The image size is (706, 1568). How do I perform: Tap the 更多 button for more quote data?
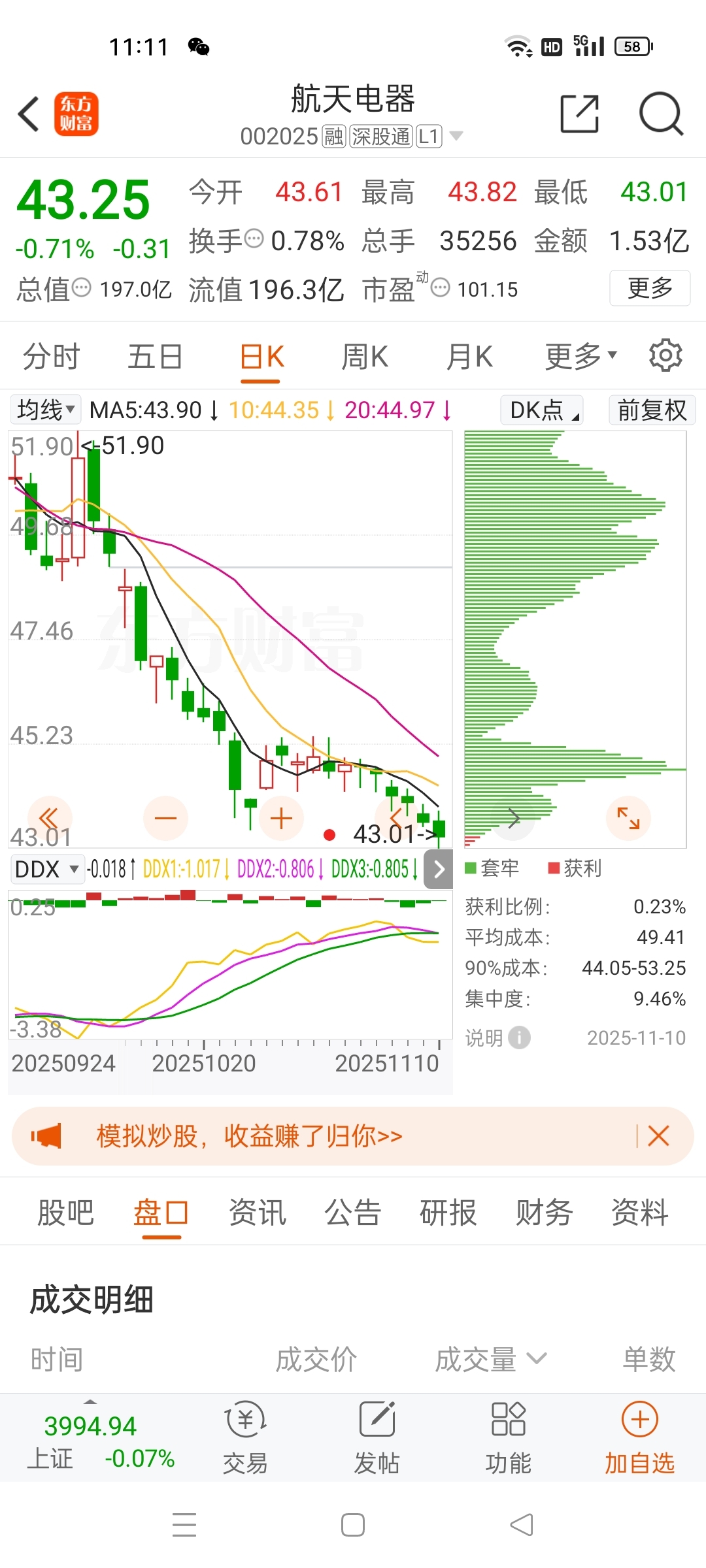click(650, 288)
